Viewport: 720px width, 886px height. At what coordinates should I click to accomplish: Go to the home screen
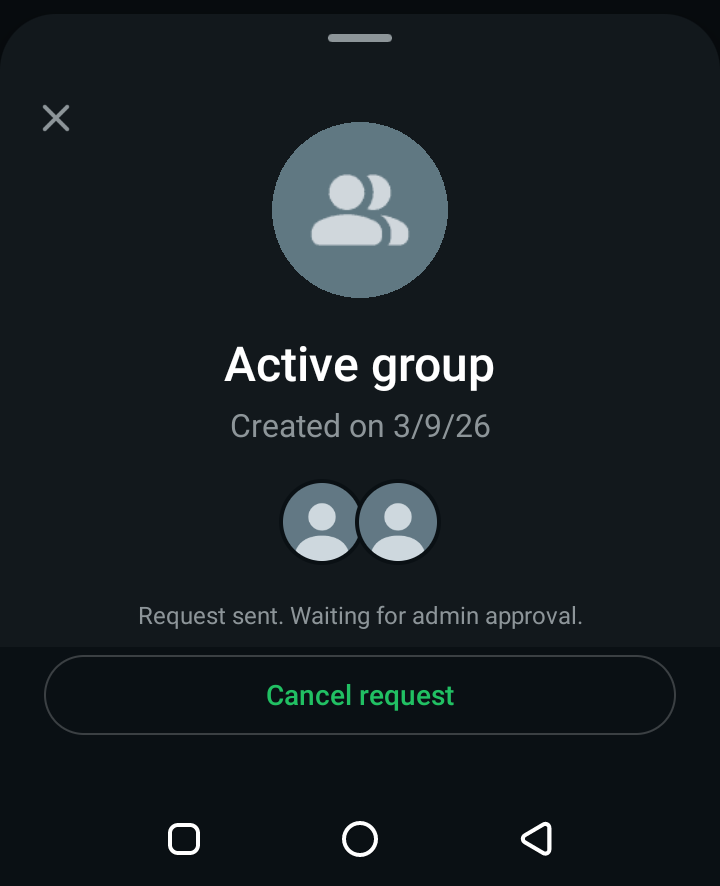pyautogui.click(x=360, y=839)
